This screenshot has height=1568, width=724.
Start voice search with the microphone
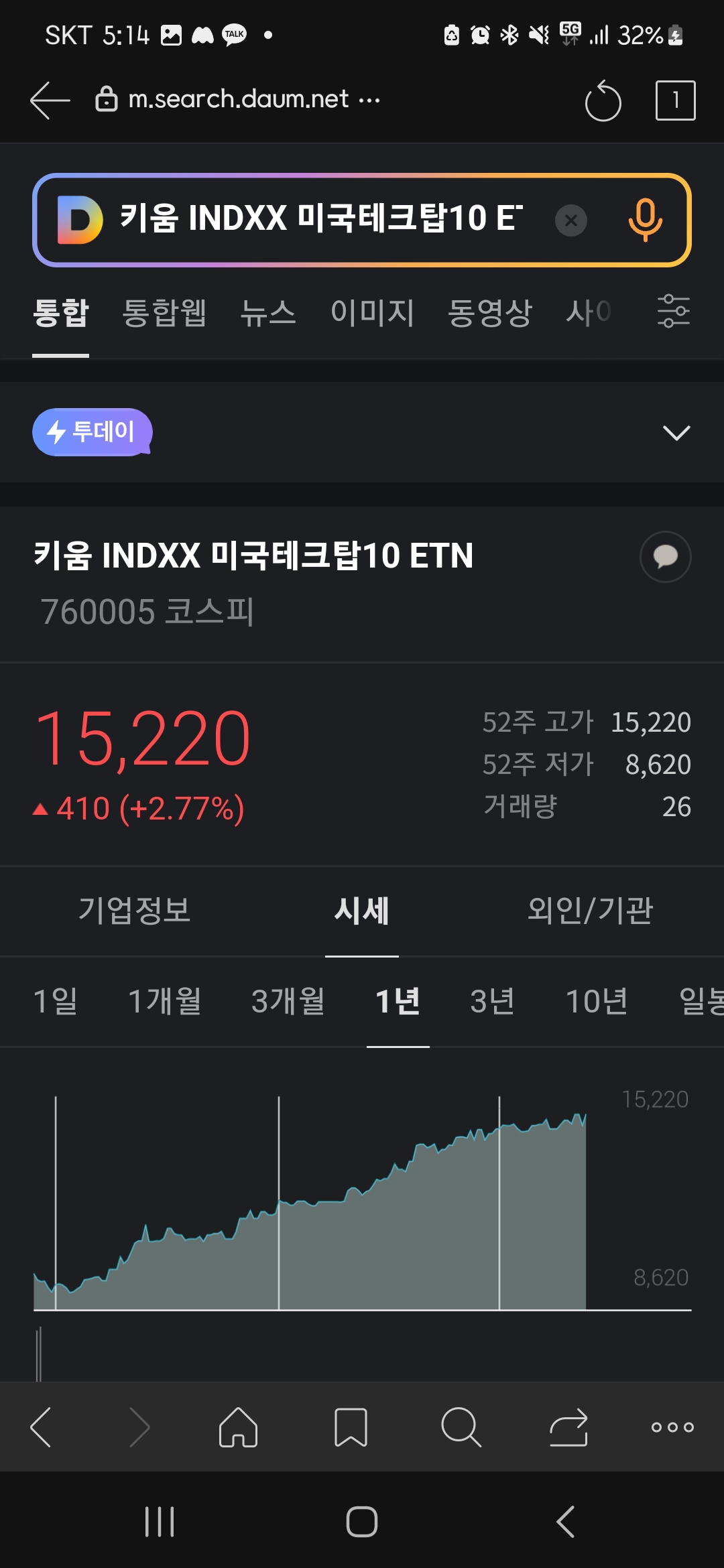click(x=646, y=220)
